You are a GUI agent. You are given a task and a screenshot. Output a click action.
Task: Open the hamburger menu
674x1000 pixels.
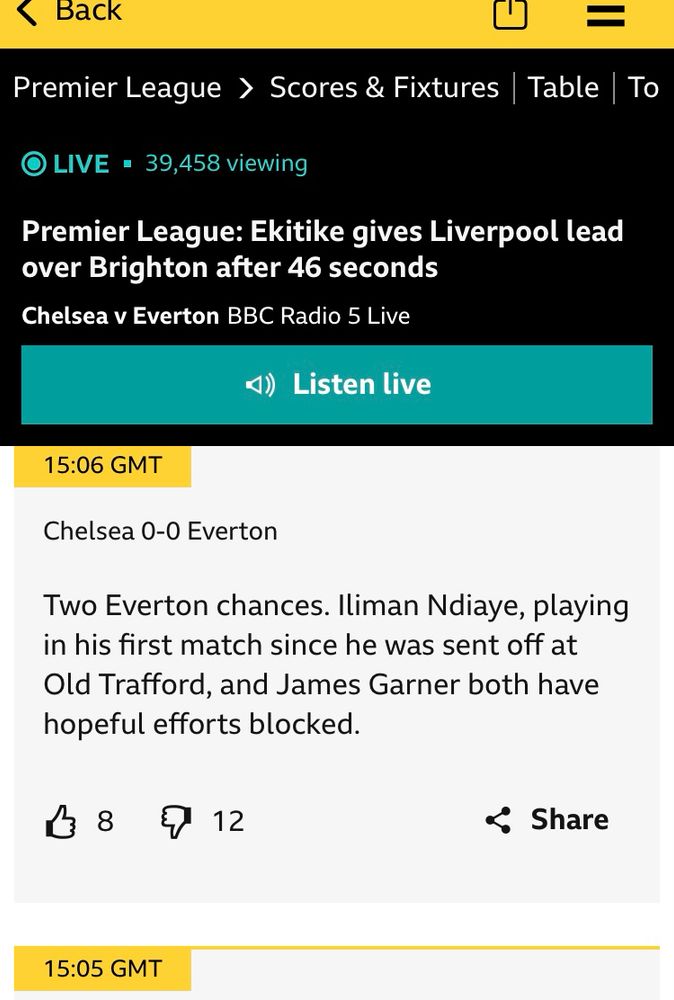tap(605, 14)
